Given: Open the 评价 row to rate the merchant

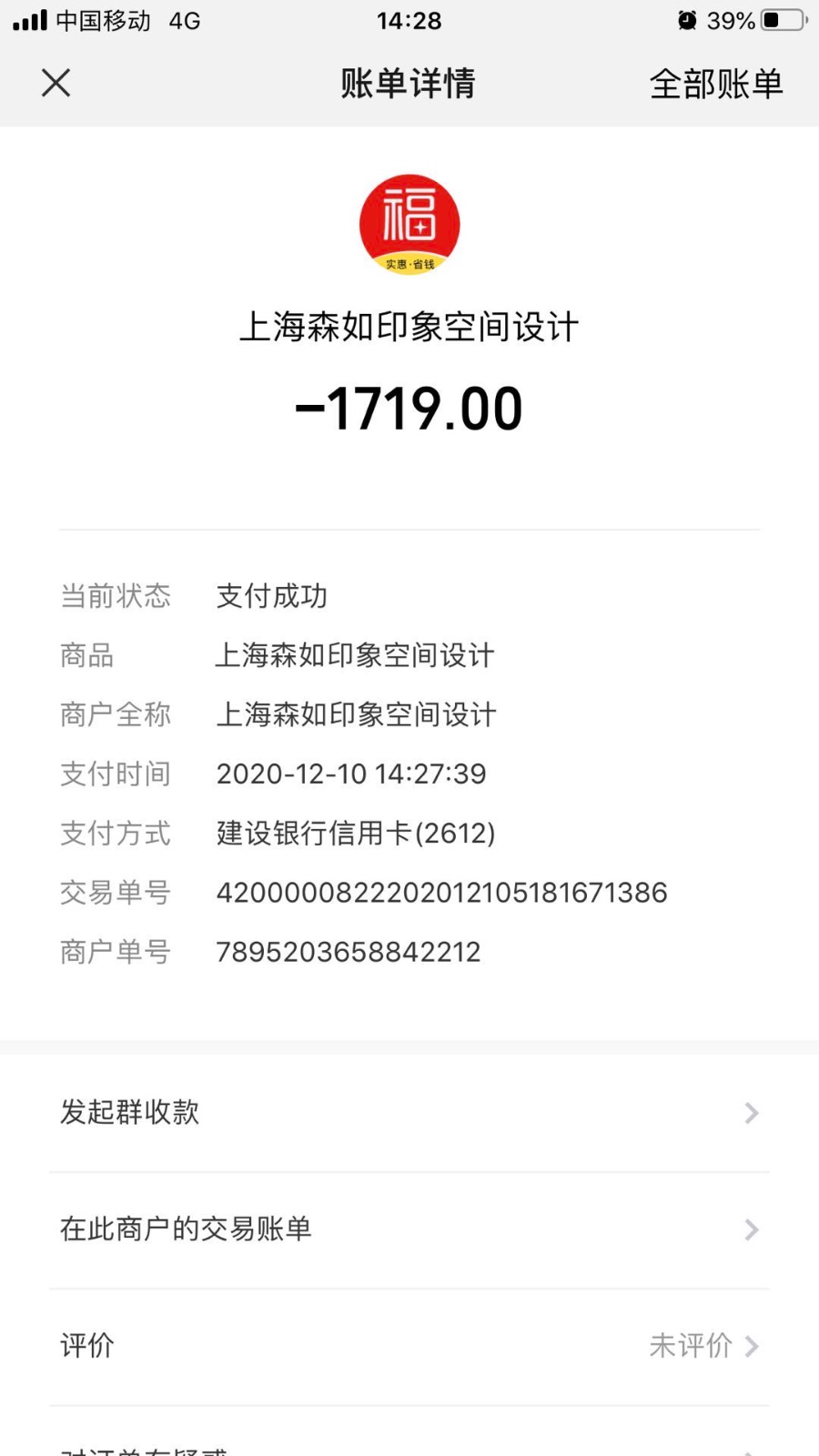Looking at the screenshot, I should click(x=409, y=1345).
